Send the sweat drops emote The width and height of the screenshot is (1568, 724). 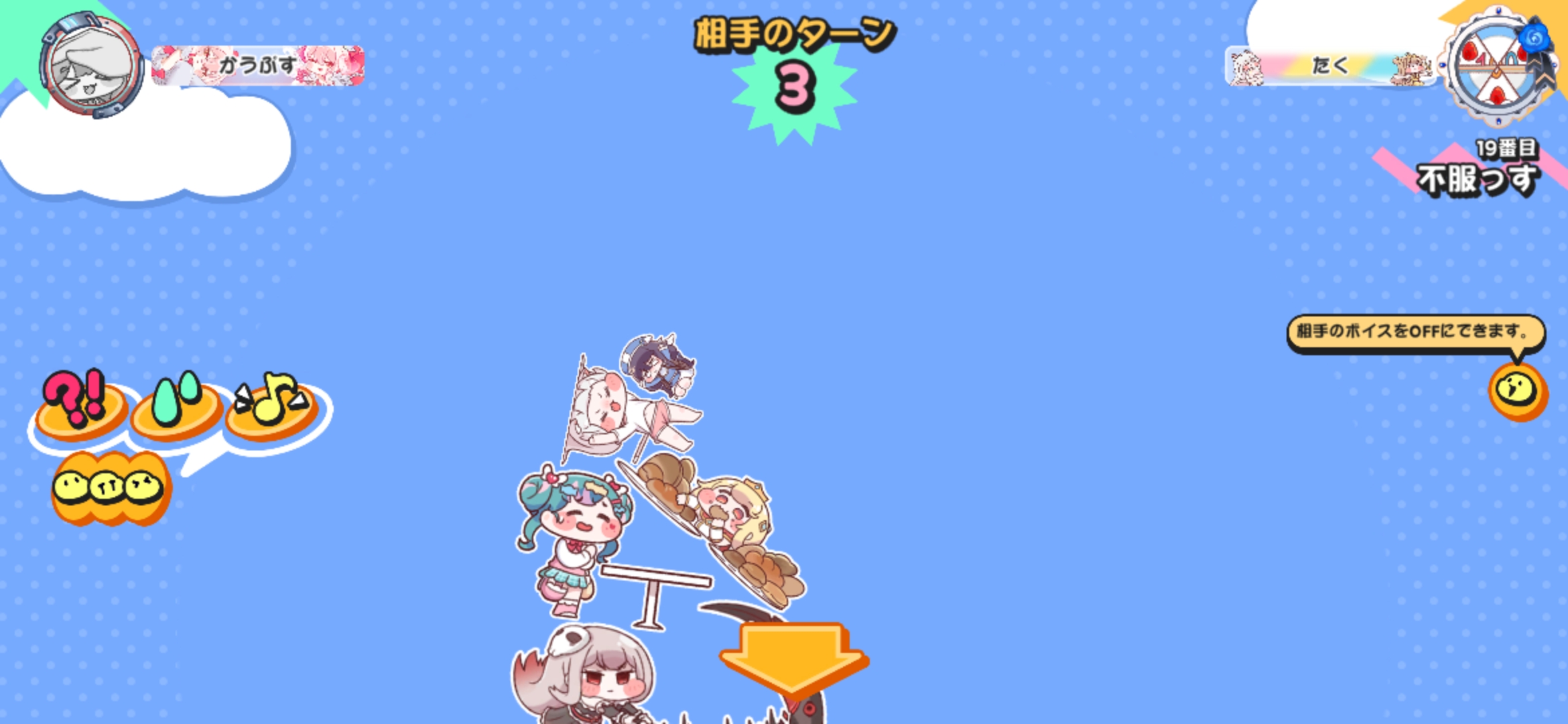tap(176, 406)
